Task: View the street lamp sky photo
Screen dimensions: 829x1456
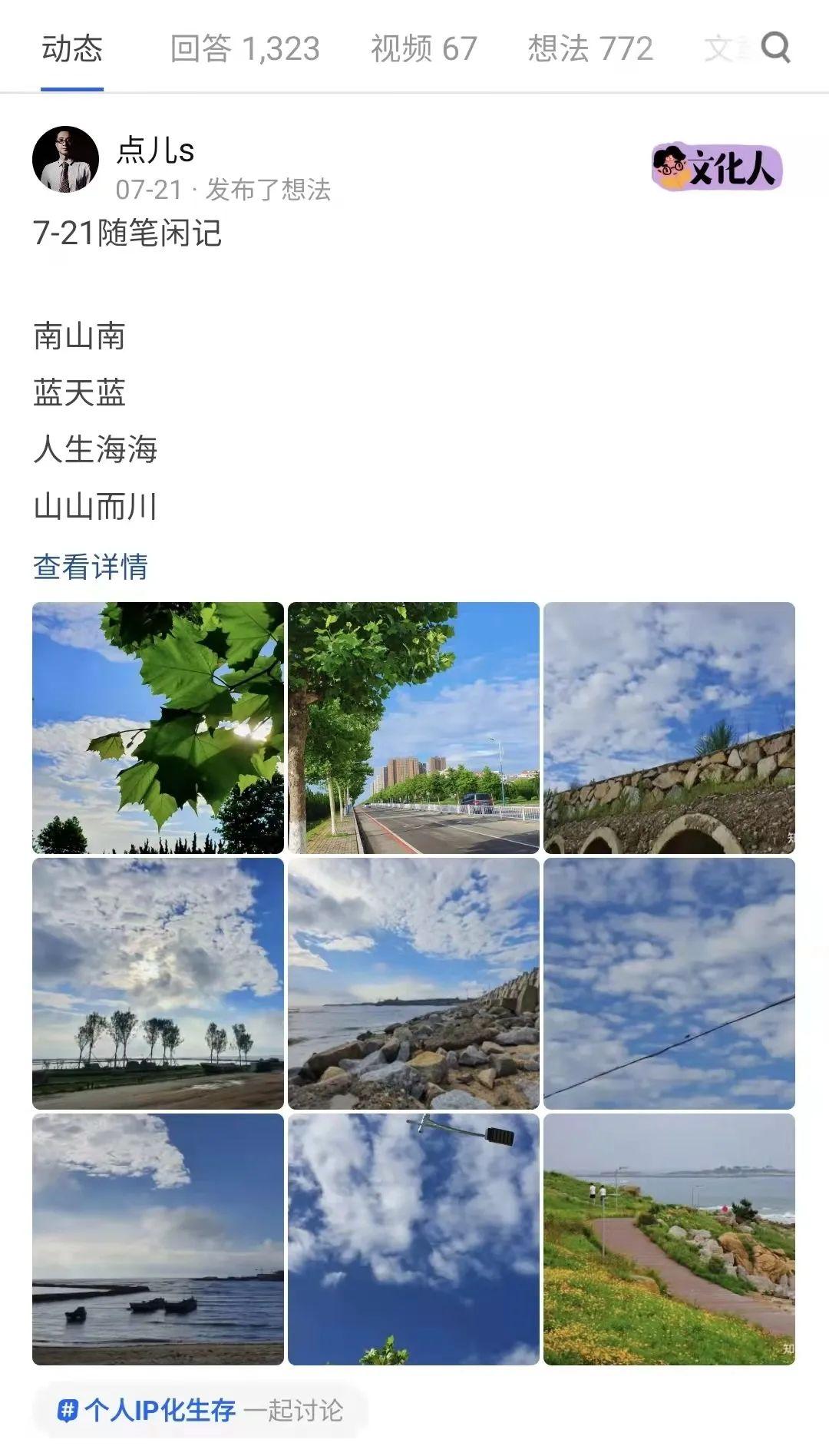Action: point(414,1239)
